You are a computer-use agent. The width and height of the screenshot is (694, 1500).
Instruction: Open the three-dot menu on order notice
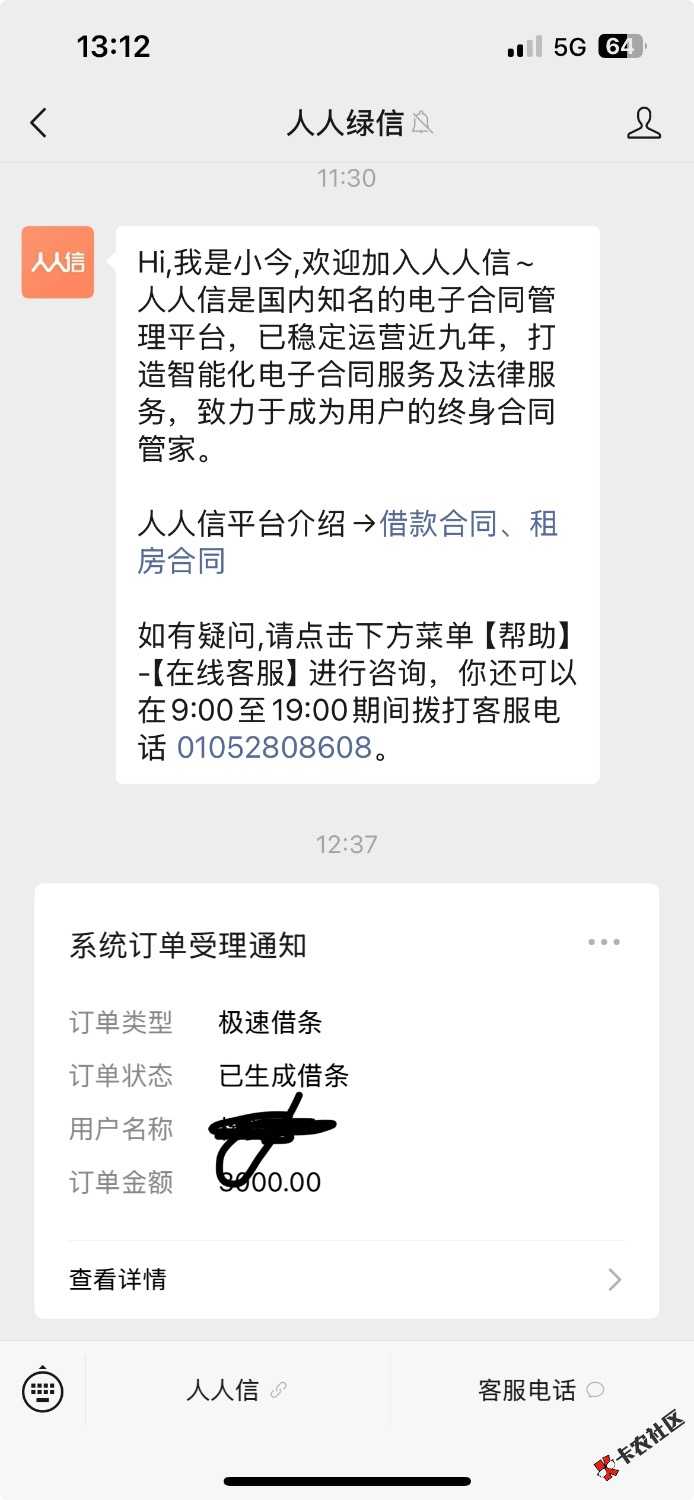[604, 942]
